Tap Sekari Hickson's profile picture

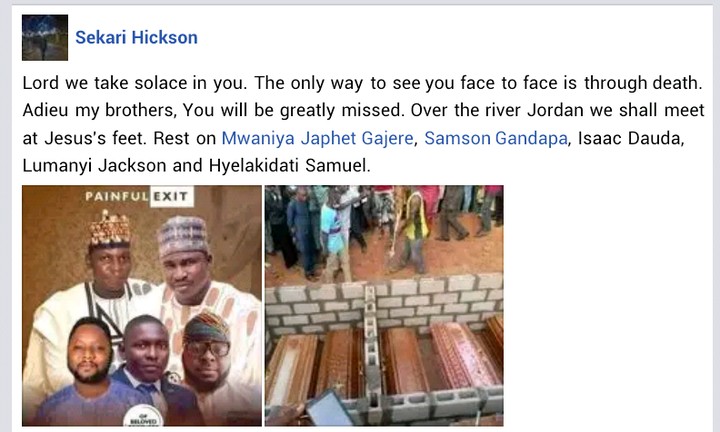tap(44, 38)
